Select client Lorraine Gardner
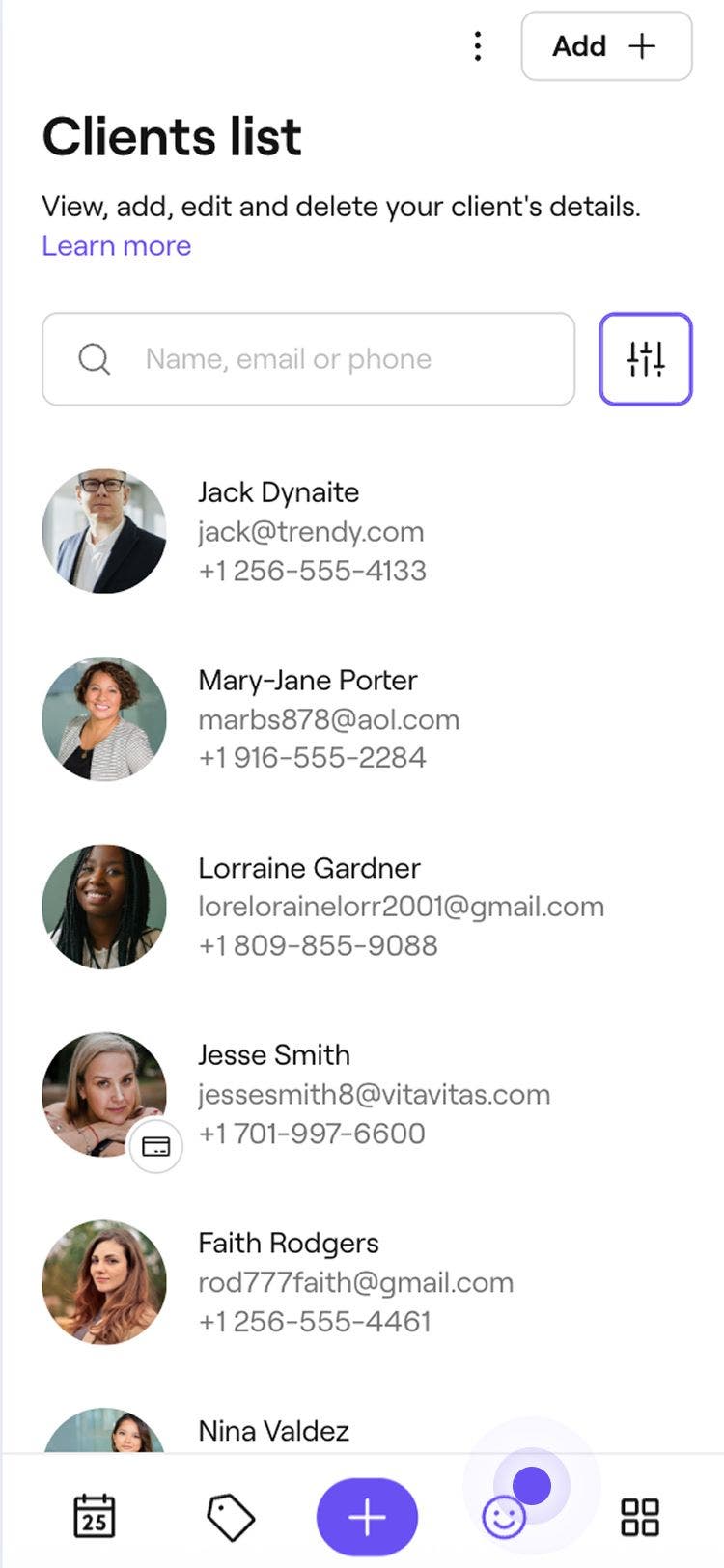The width and height of the screenshot is (724, 1568). 309,868
